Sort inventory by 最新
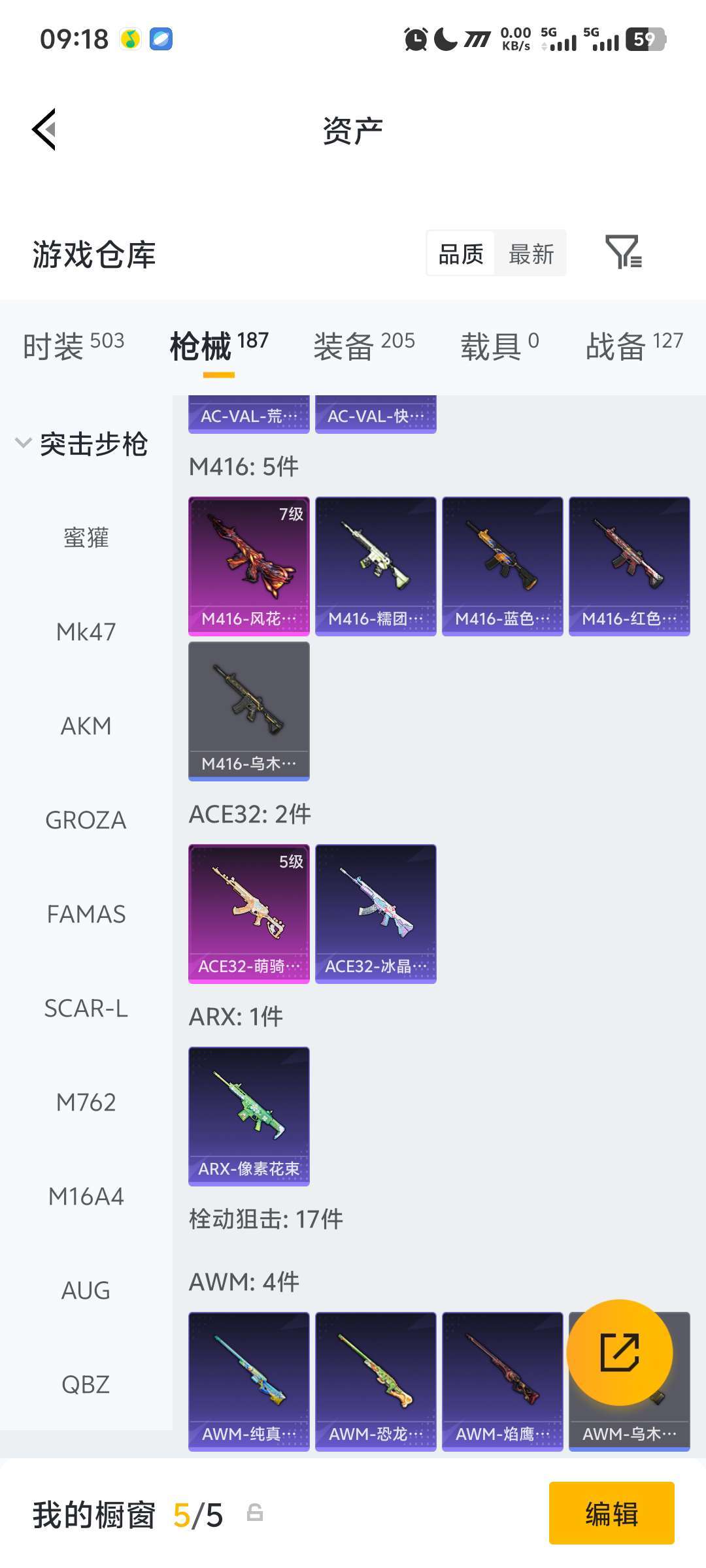Viewport: 706px width, 1568px height. coord(531,253)
